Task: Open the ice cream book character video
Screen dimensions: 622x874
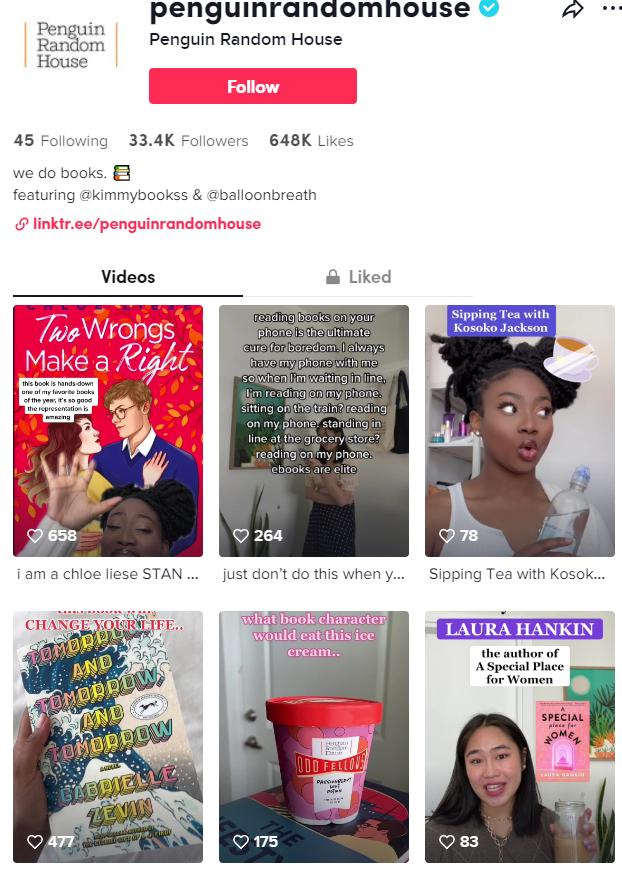Action: click(x=314, y=736)
